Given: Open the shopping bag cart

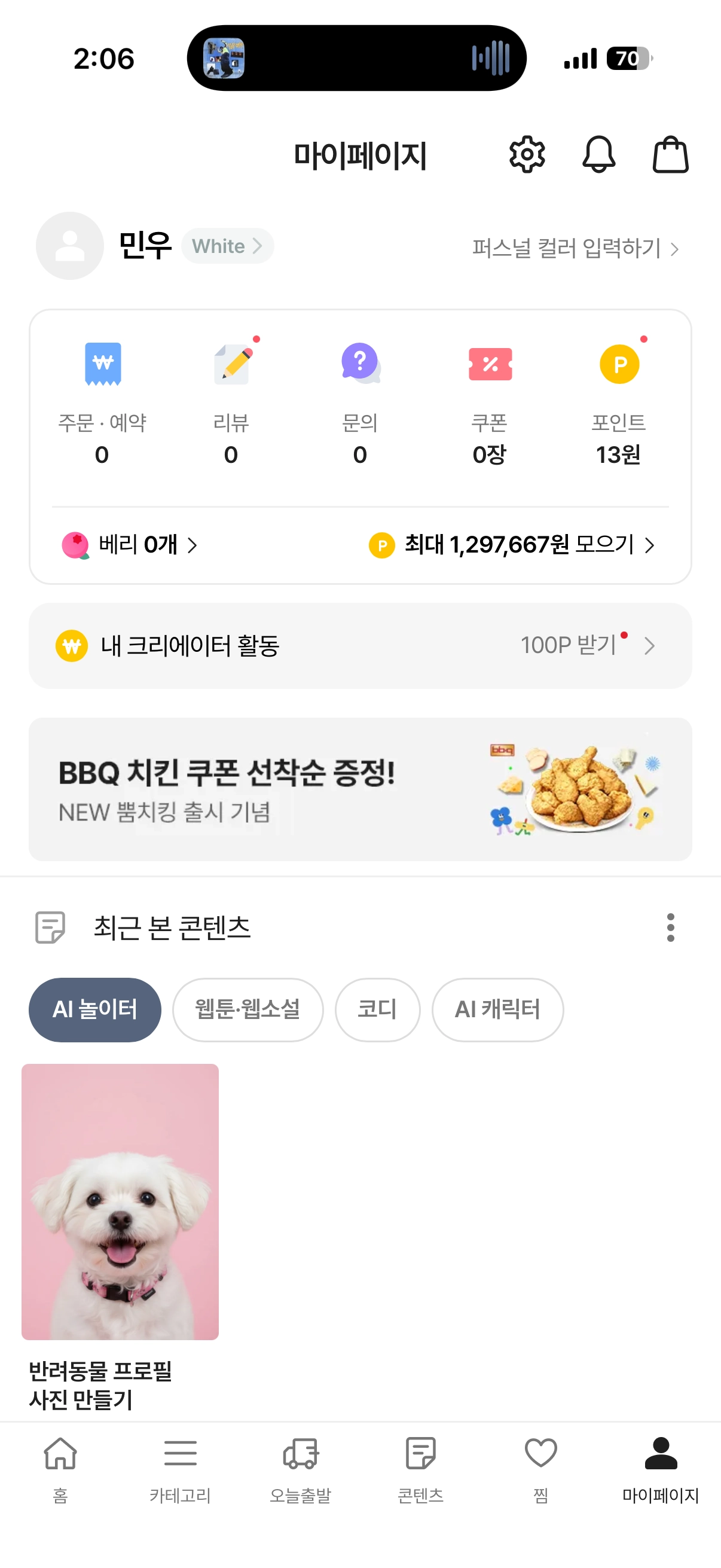Looking at the screenshot, I should click(x=670, y=155).
